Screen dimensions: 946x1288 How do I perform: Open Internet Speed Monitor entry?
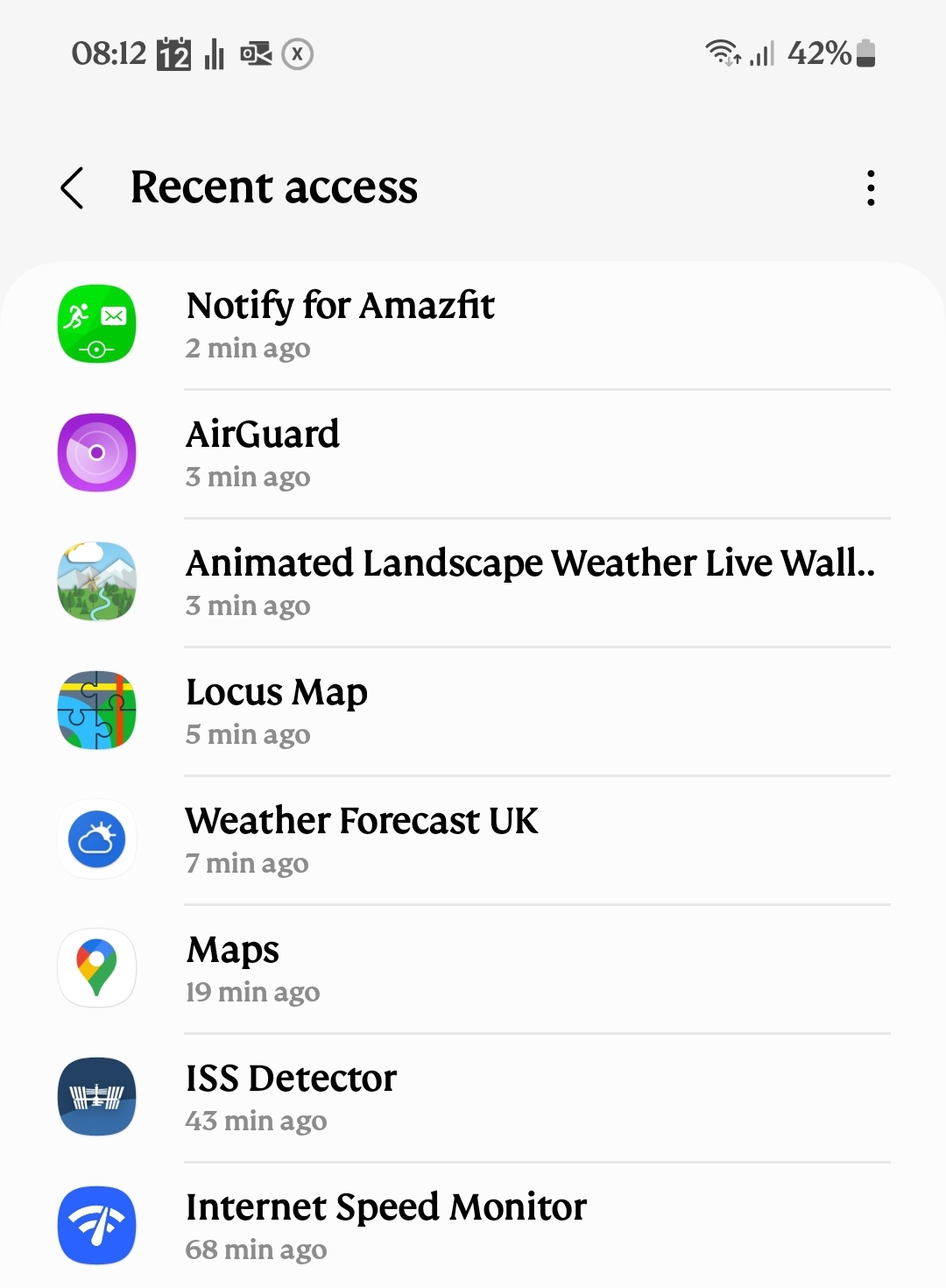473,1226
